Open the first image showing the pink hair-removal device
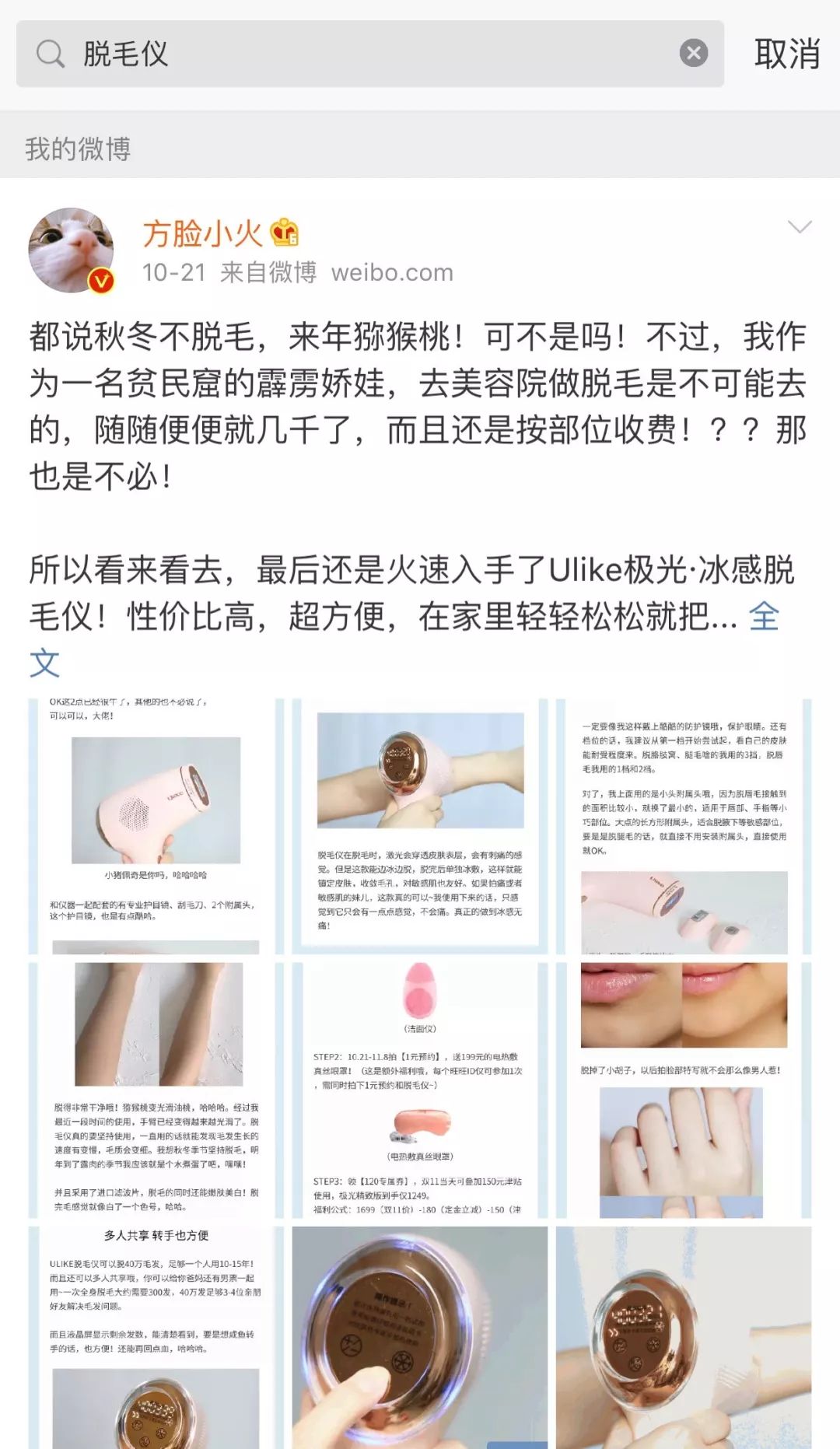840x1449 pixels. pyautogui.click(x=156, y=826)
